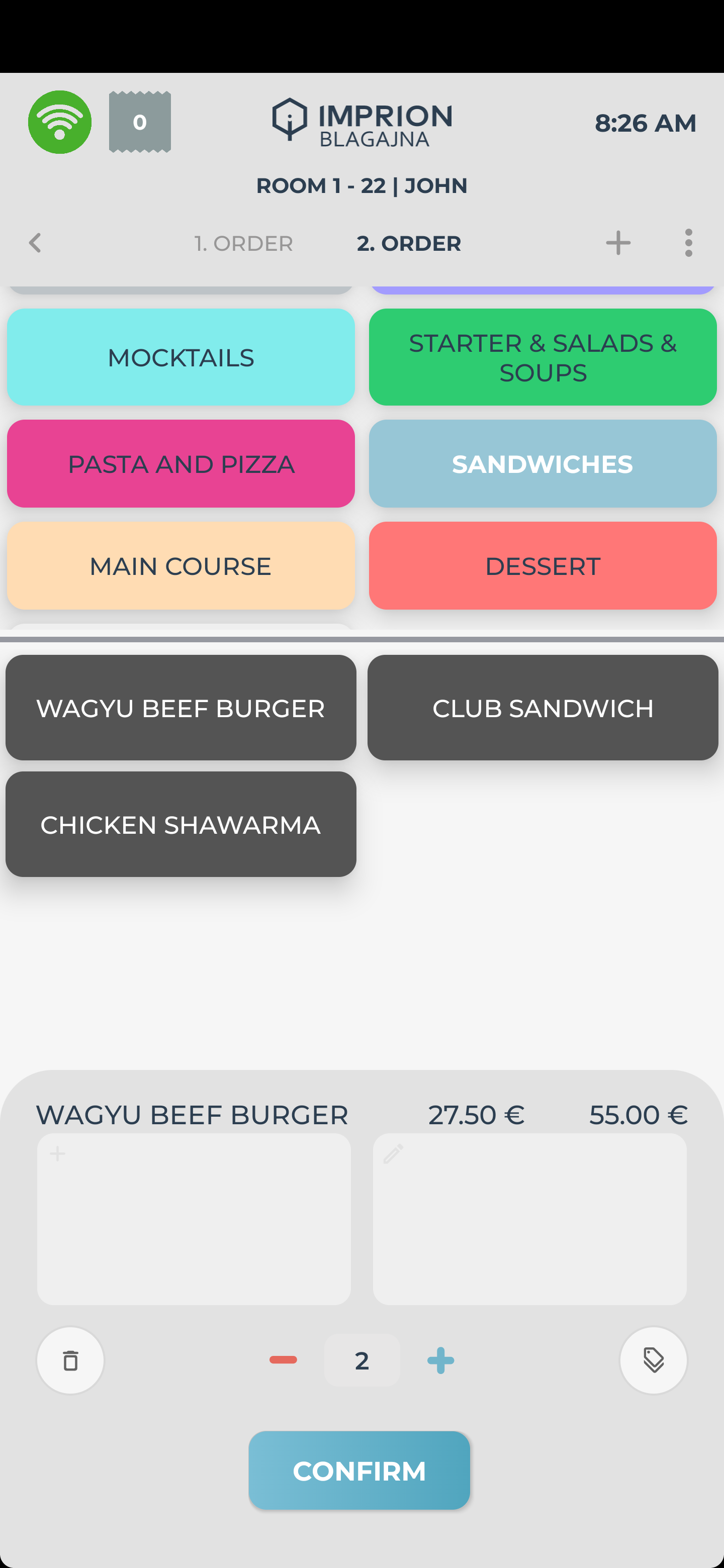
Task: Select the 2. ORDER tab
Action: pyautogui.click(x=408, y=242)
